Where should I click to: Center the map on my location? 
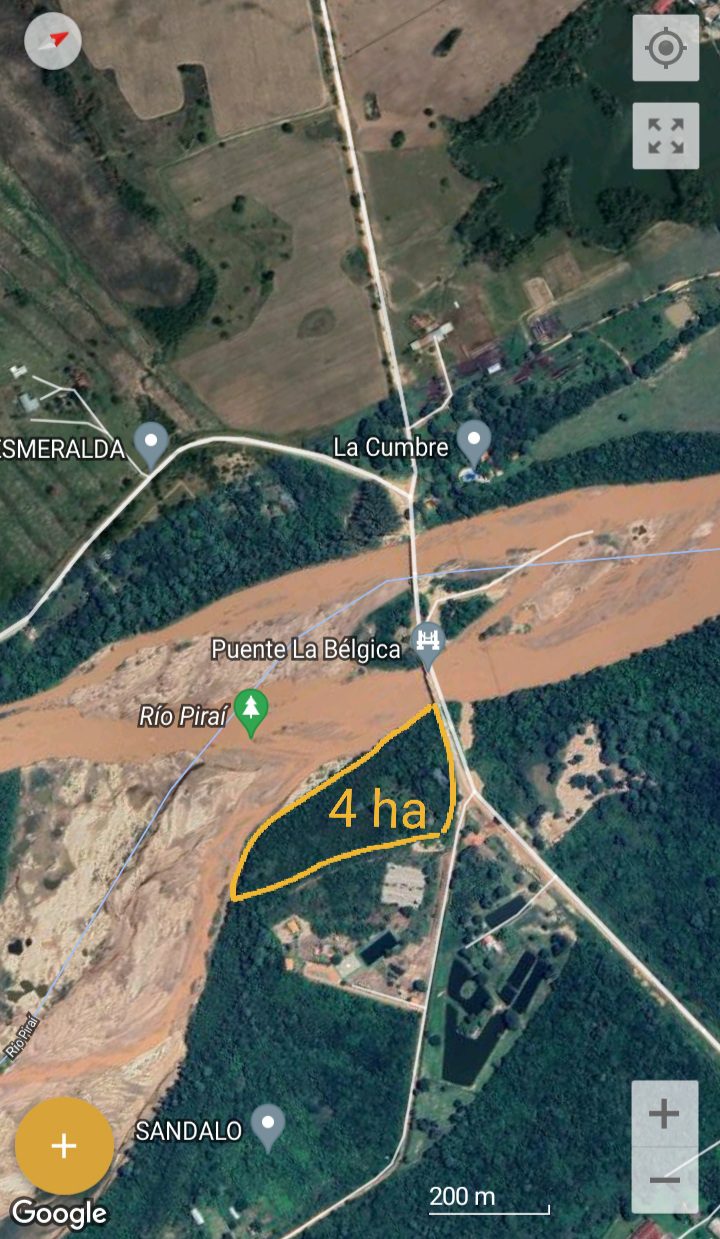pyautogui.click(x=665, y=48)
